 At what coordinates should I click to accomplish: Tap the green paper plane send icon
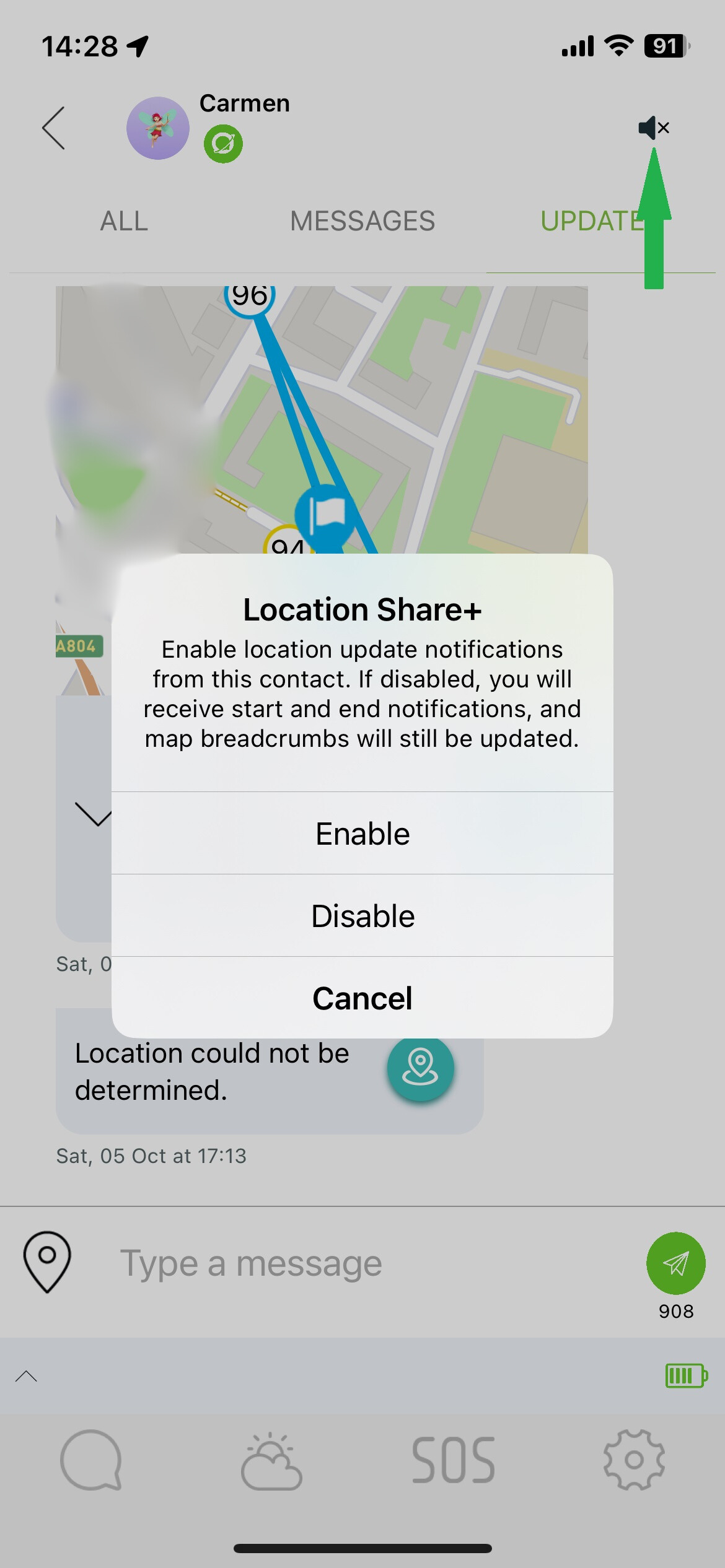(675, 1263)
